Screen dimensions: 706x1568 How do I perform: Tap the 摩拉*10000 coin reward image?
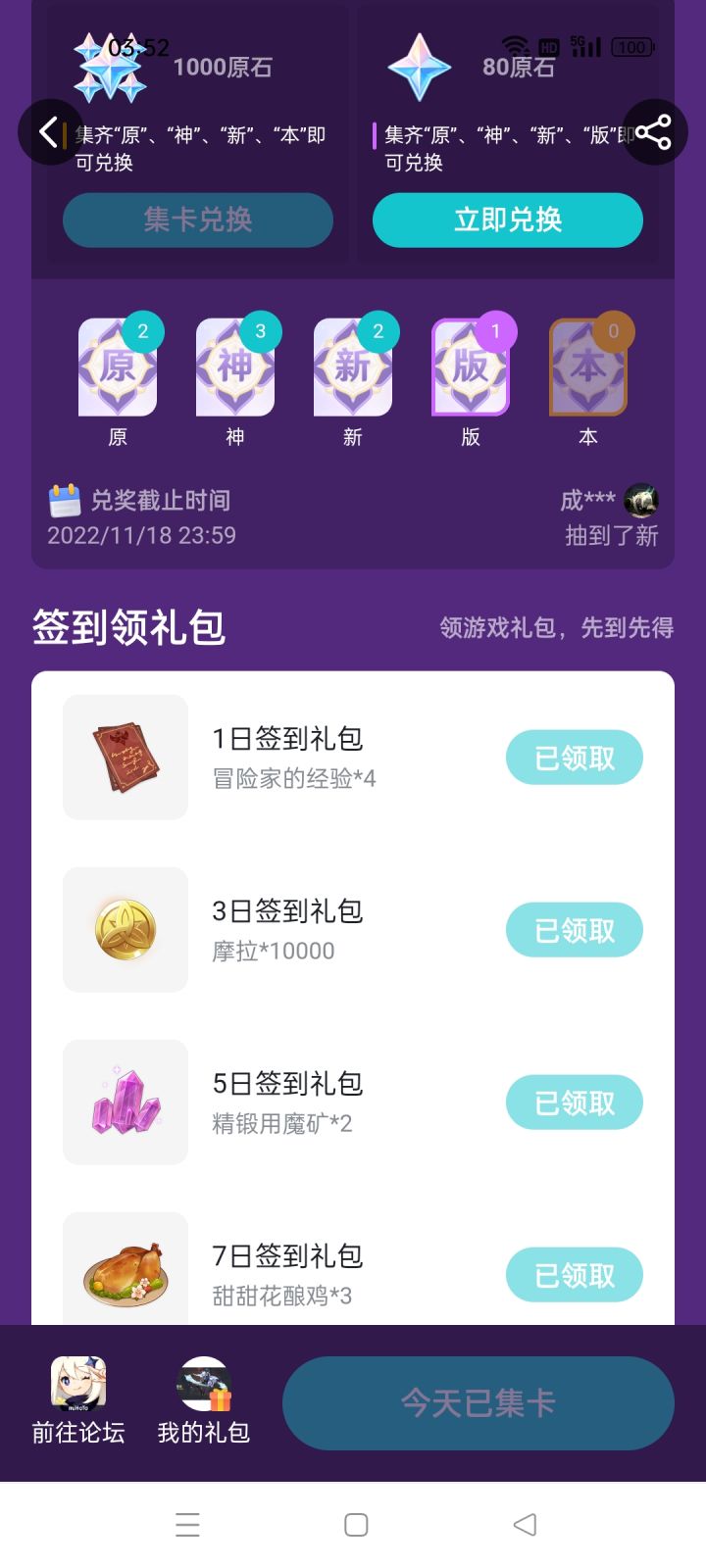point(125,929)
